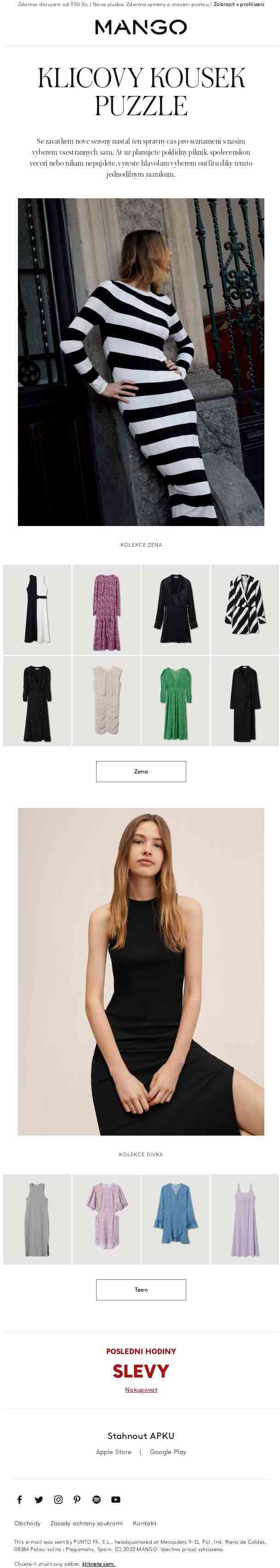Open the black and white sleeveless dress
280x1568 pixels.
coord(37,609)
